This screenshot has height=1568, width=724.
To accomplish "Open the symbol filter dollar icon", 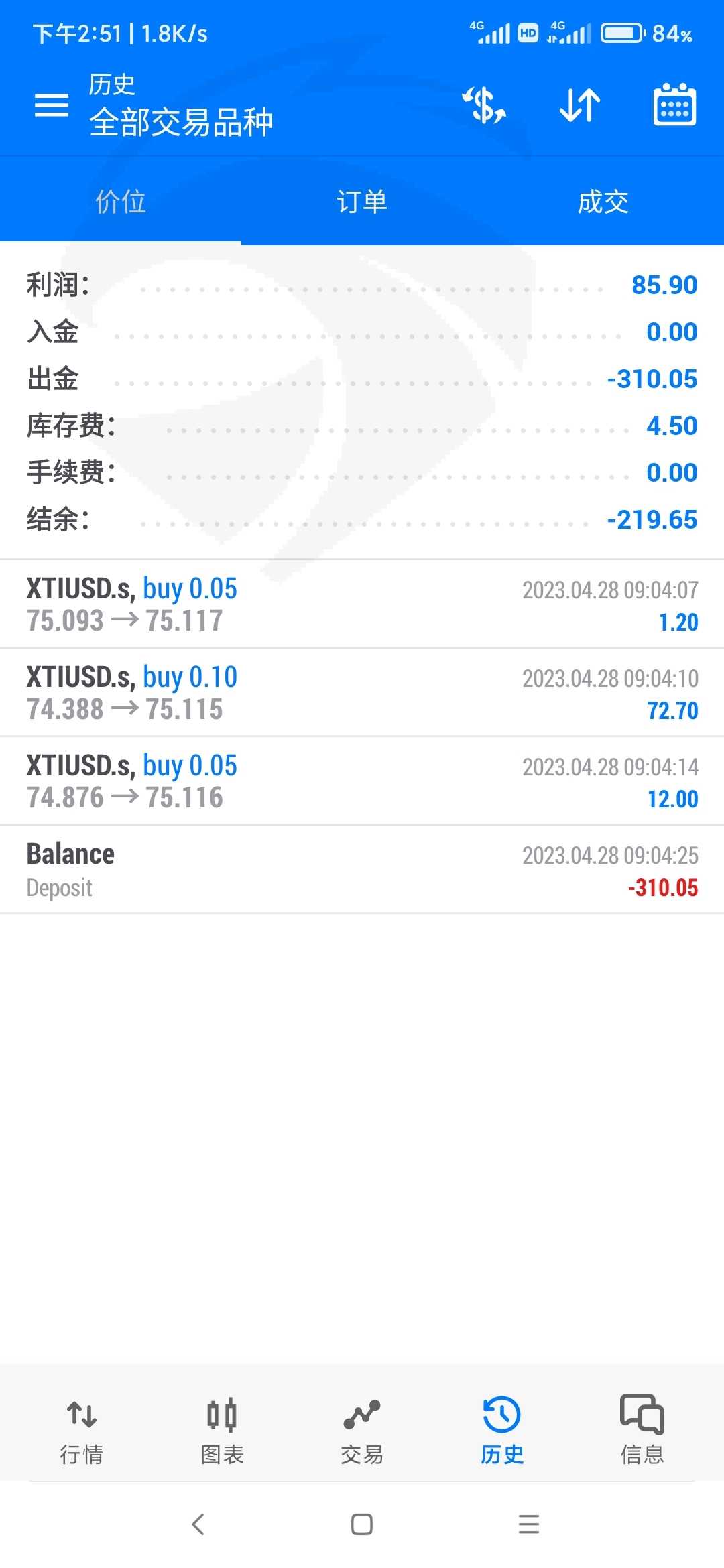I will click(x=484, y=105).
